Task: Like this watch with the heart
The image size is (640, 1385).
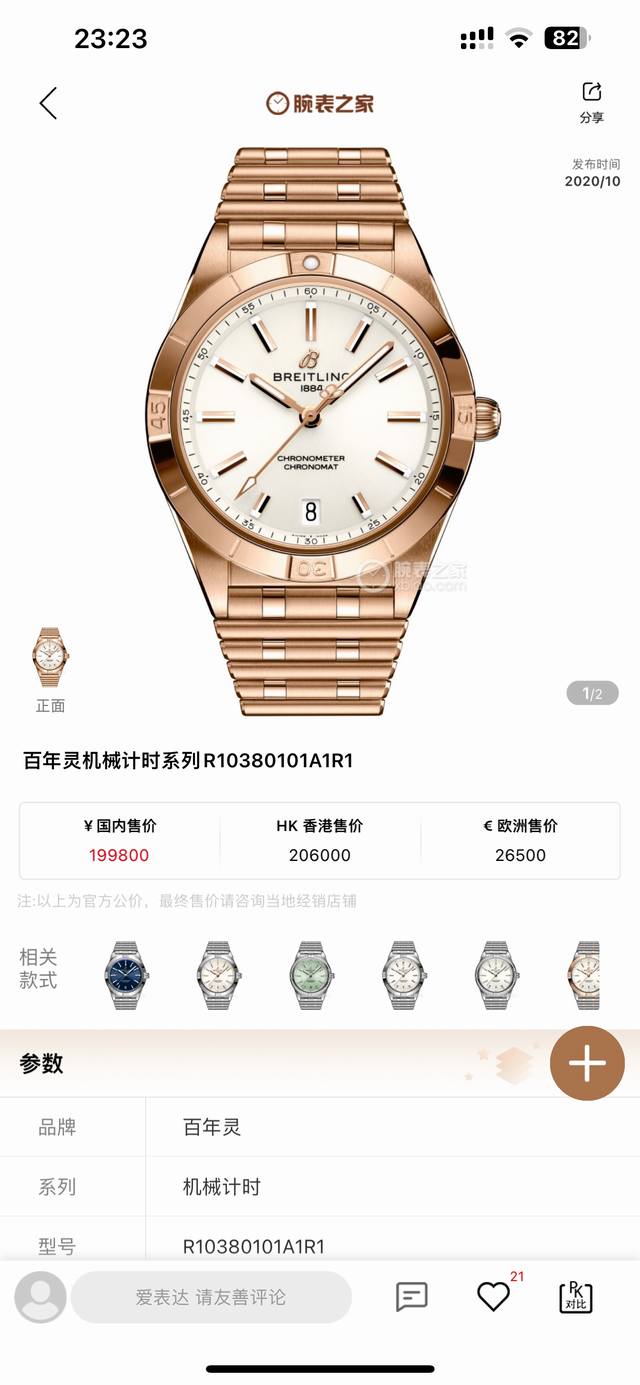Action: tap(493, 1297)
